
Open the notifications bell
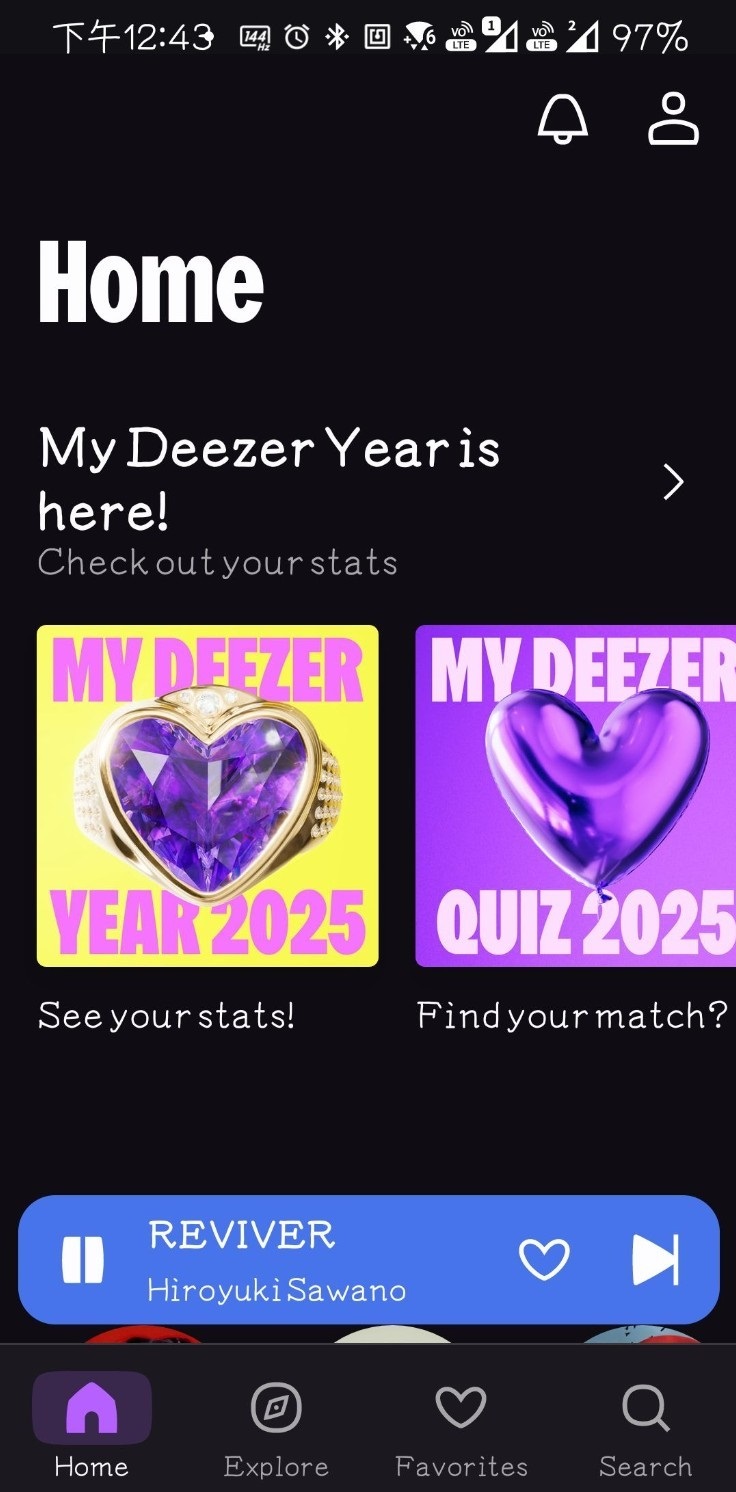pos(563,120)
